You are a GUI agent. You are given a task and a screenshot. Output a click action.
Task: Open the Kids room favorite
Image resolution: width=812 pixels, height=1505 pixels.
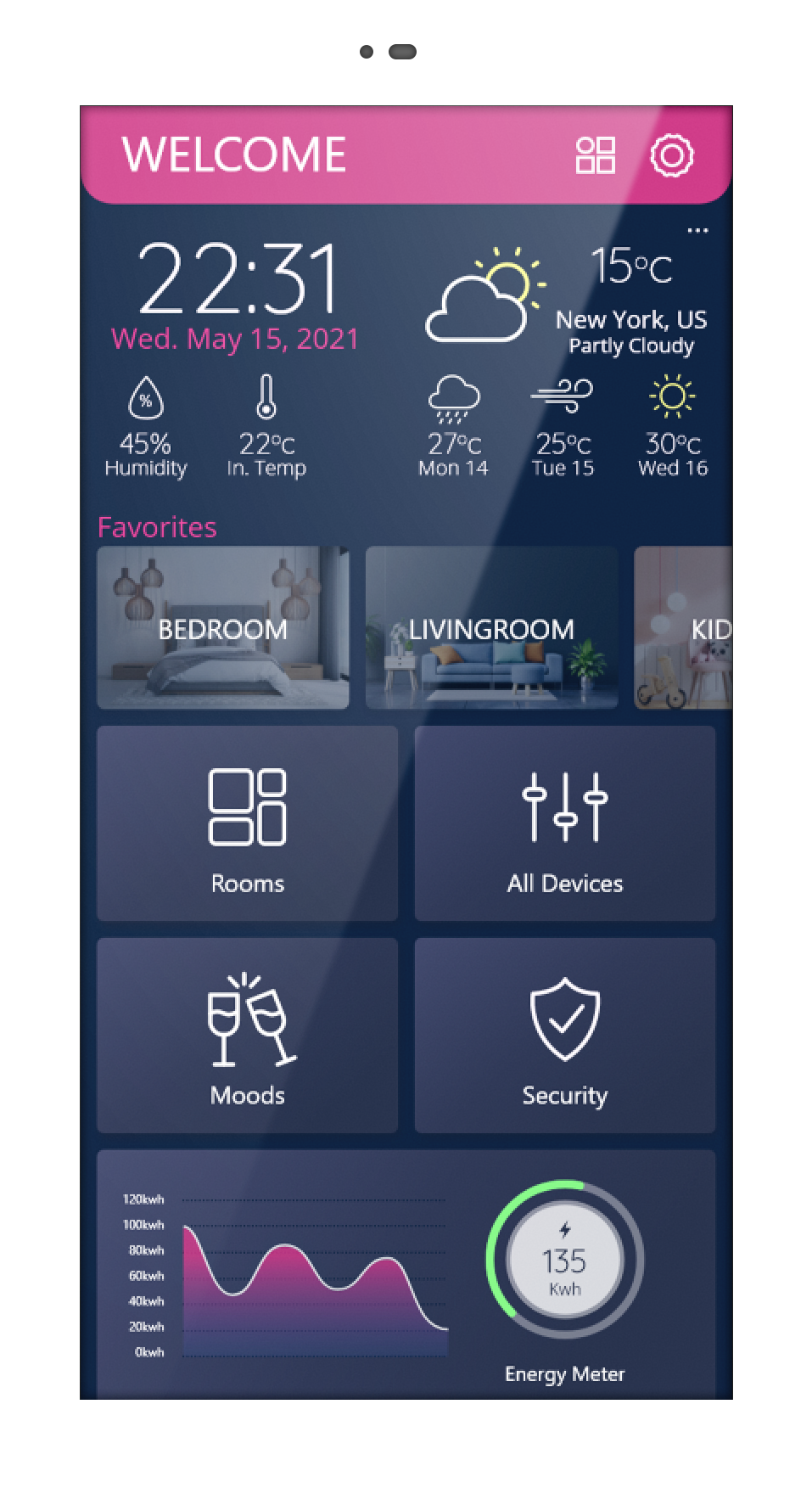coord(685,628)
